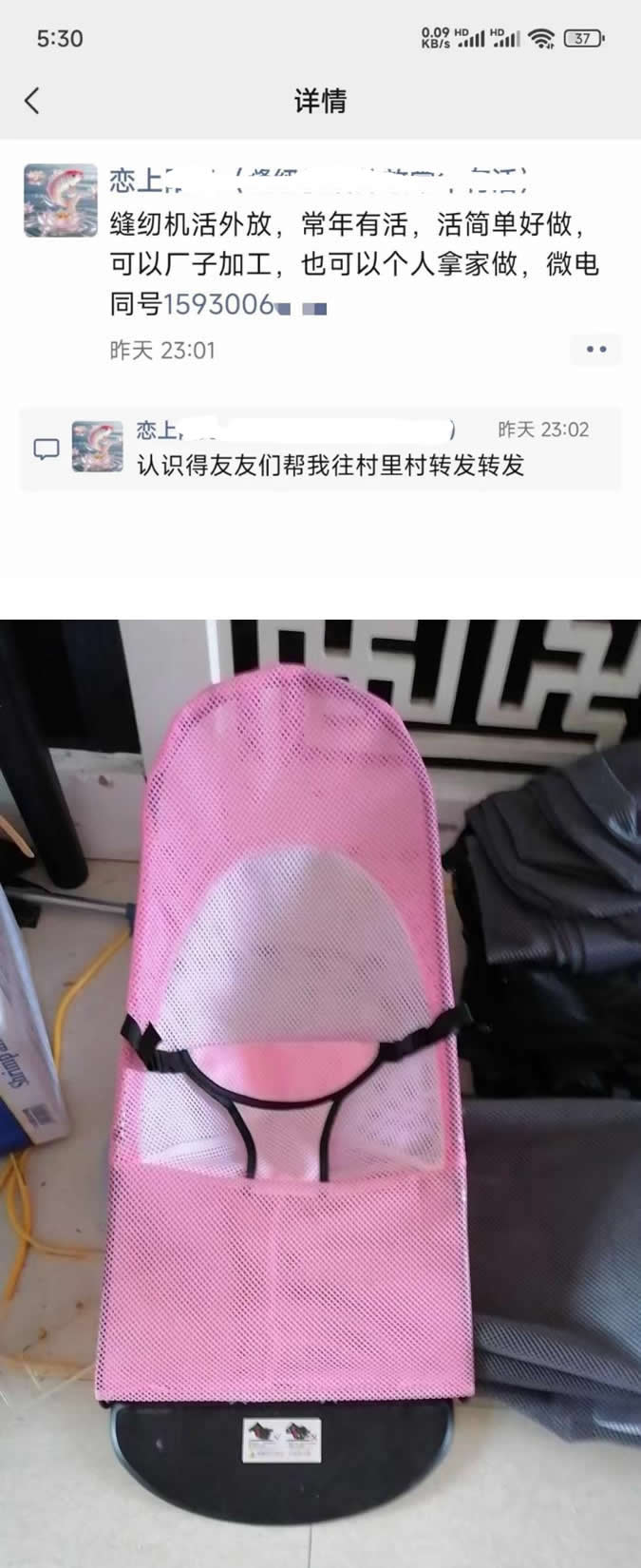
Task: Open the poster's fish avatar profile
Action: click(61, 201)
